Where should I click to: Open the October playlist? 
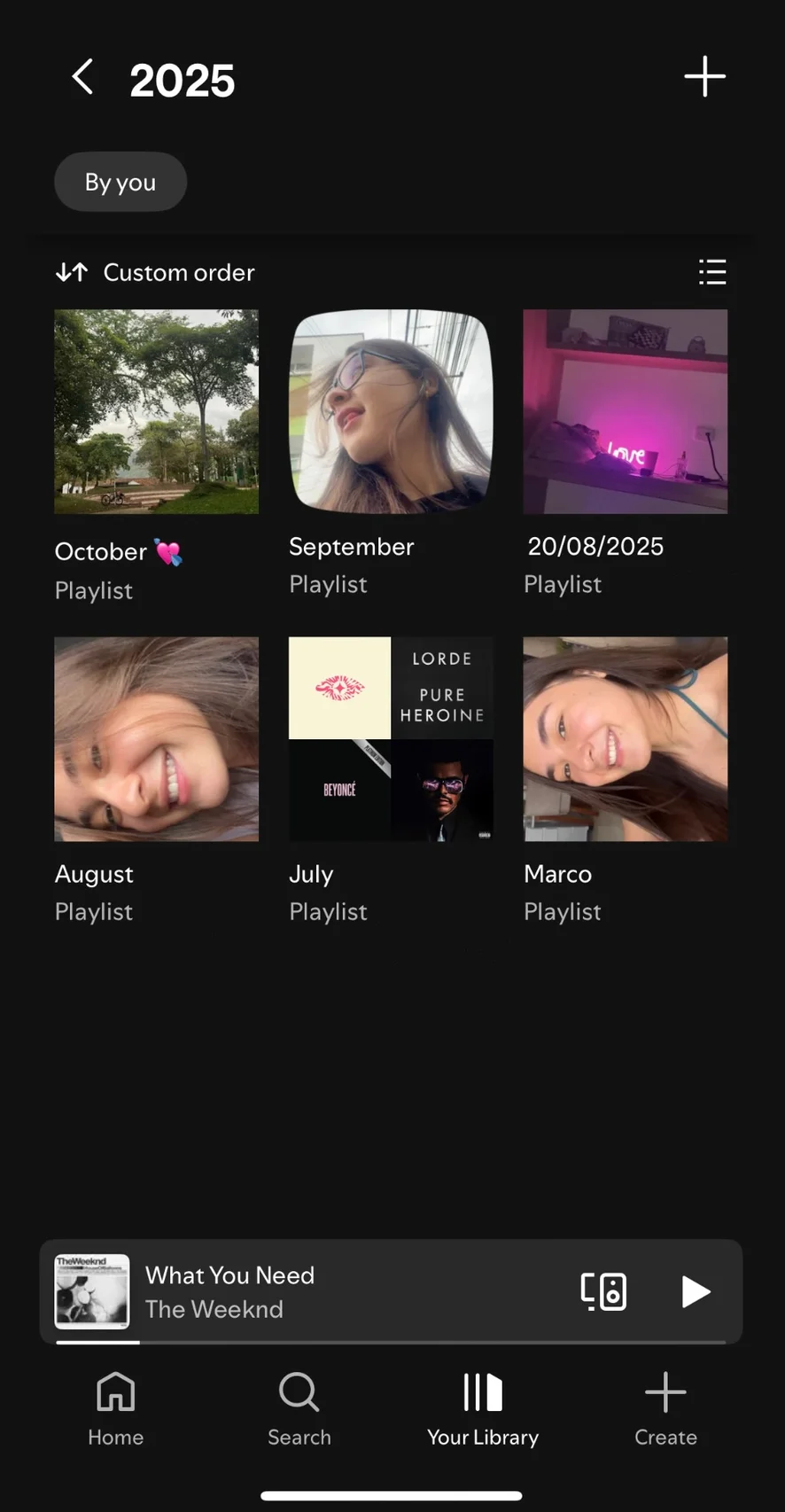coord(157,412)
